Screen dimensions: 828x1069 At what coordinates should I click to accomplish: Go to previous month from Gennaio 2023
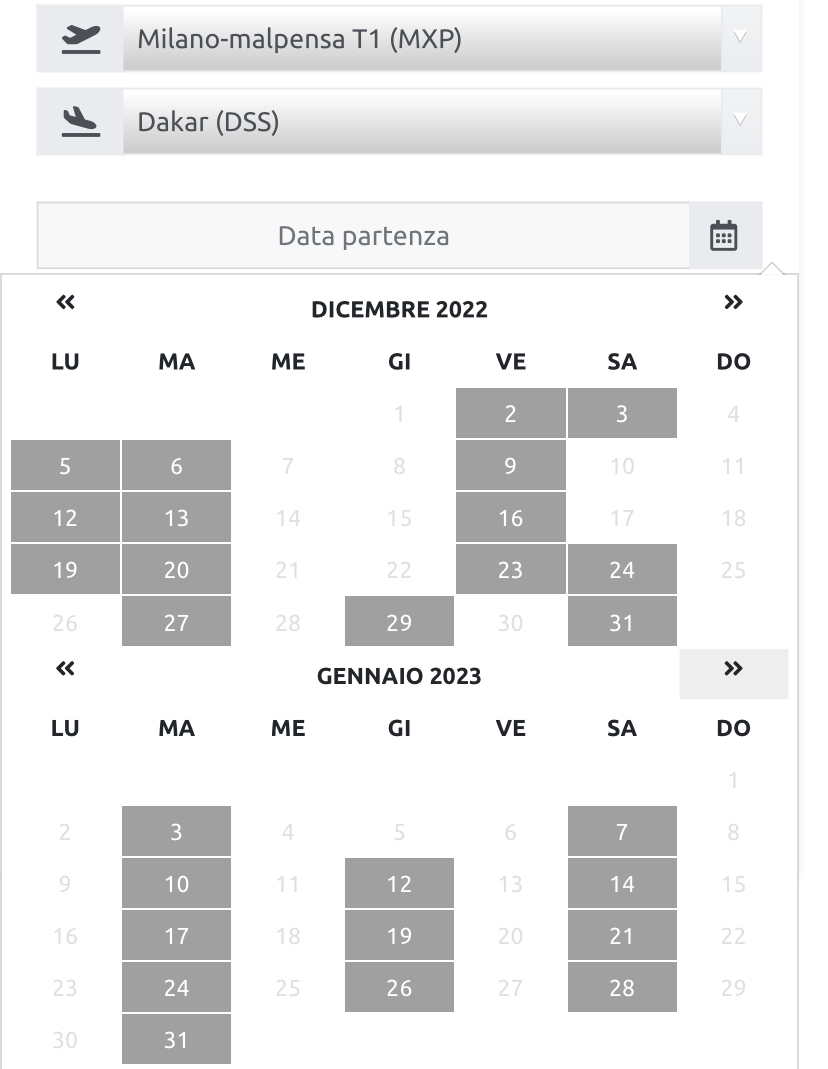tap(66, 669)
